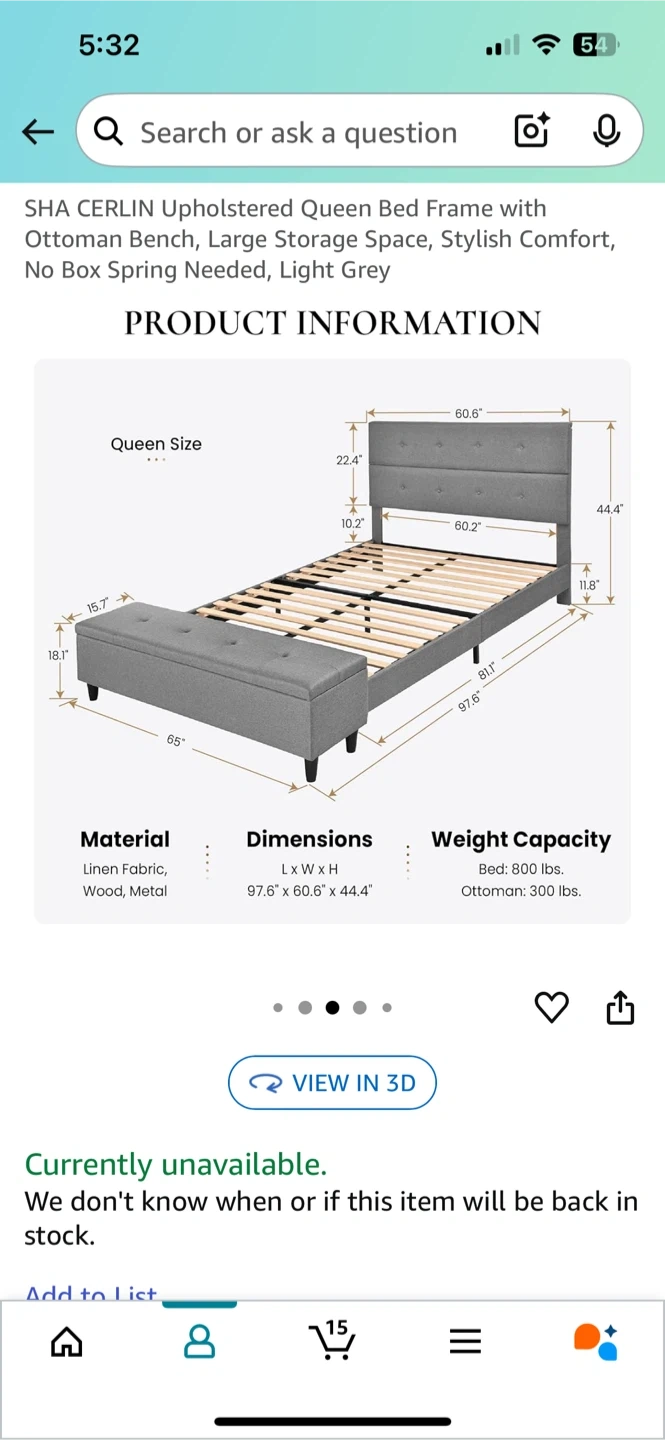Open the hamburger menu tab

[465, 1341]
